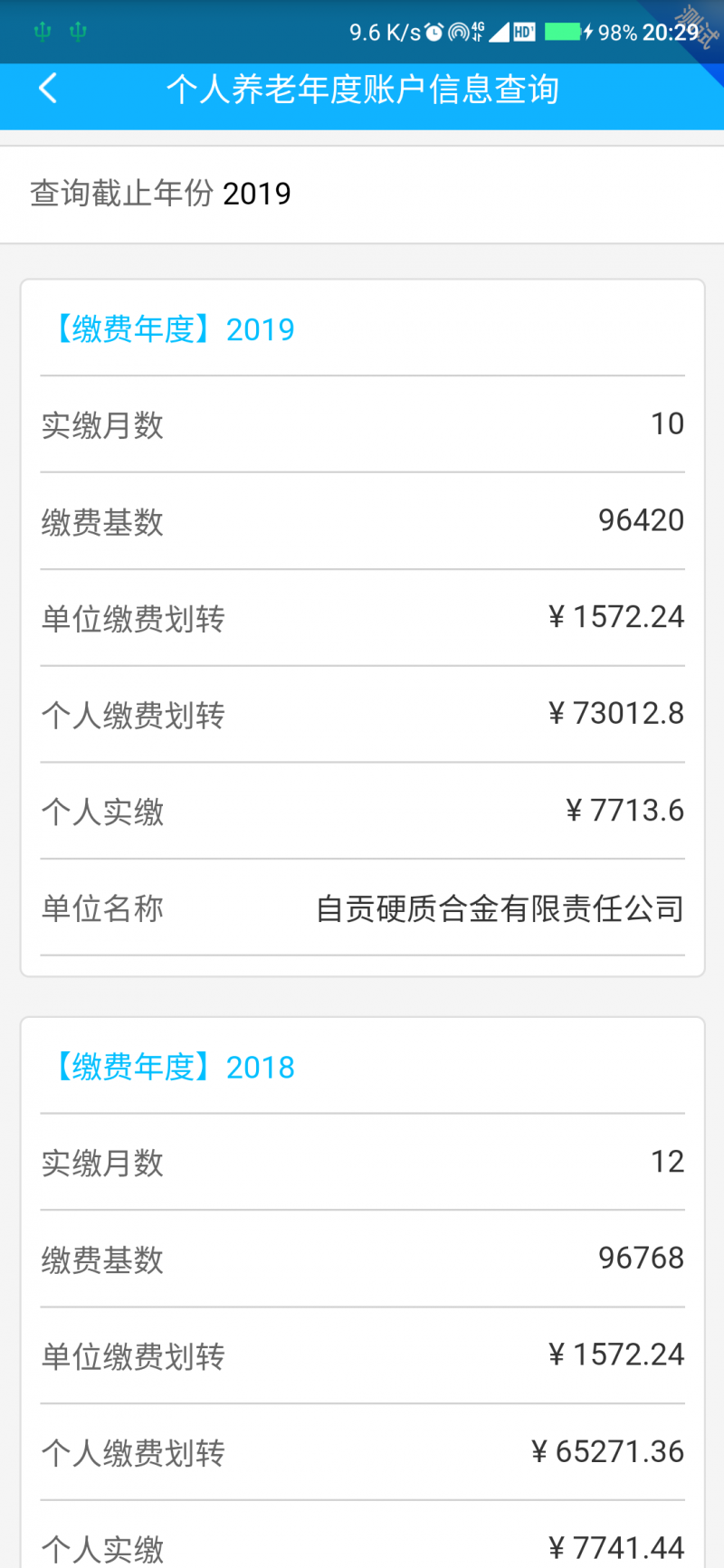Change the query cutoff year 2019

pyautogui.click(x=362, y=194)
